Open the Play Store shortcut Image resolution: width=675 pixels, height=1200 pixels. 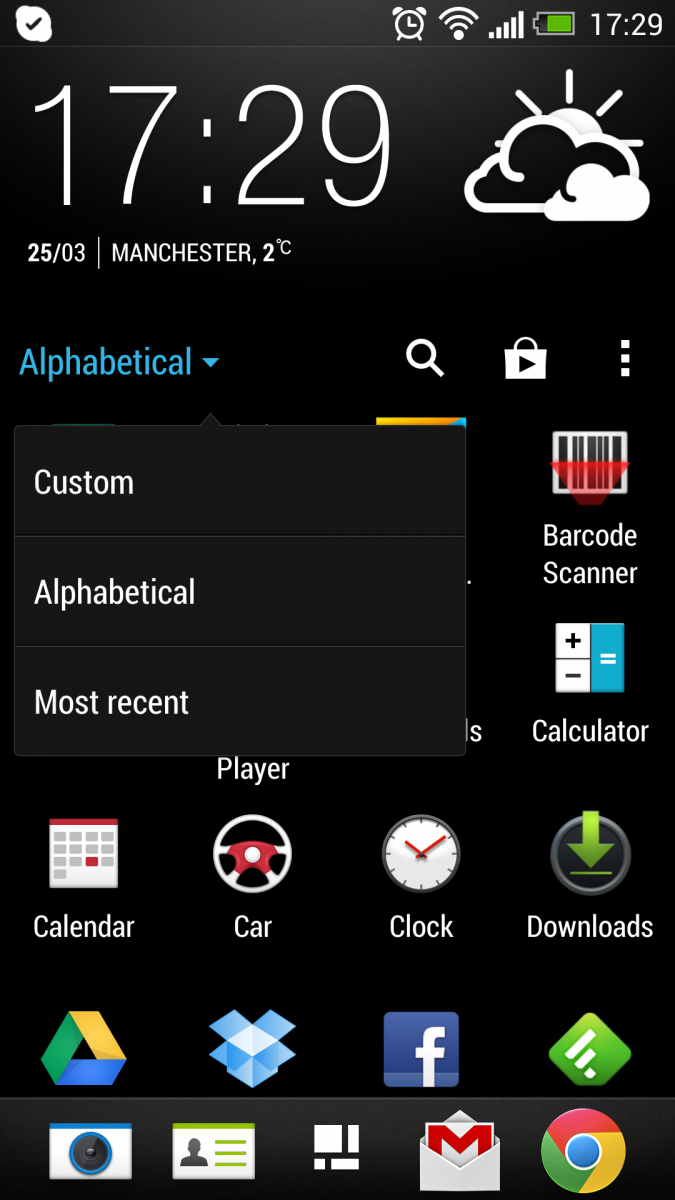[525, 358]
